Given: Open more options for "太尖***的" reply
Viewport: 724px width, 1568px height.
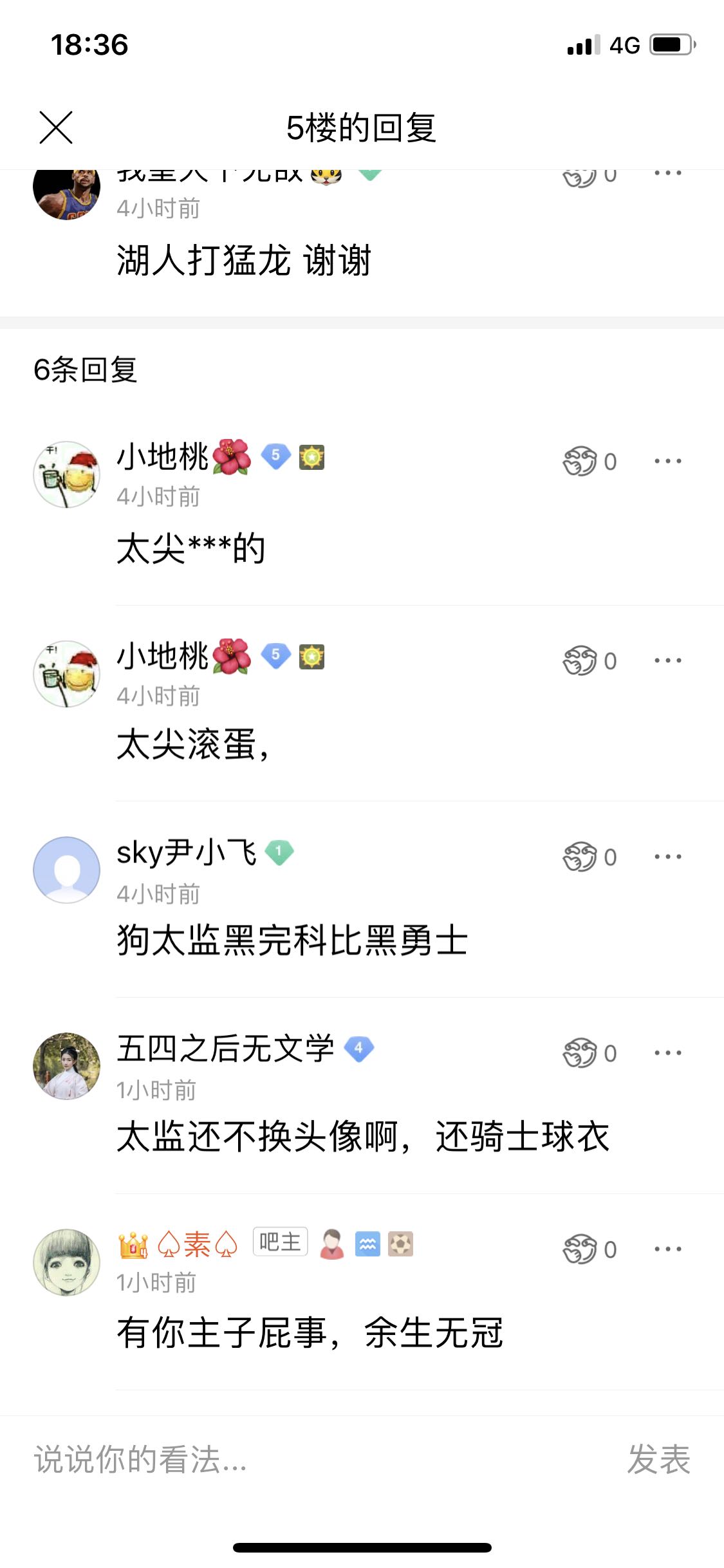Looking at the screenshot, I should (667, 461).
